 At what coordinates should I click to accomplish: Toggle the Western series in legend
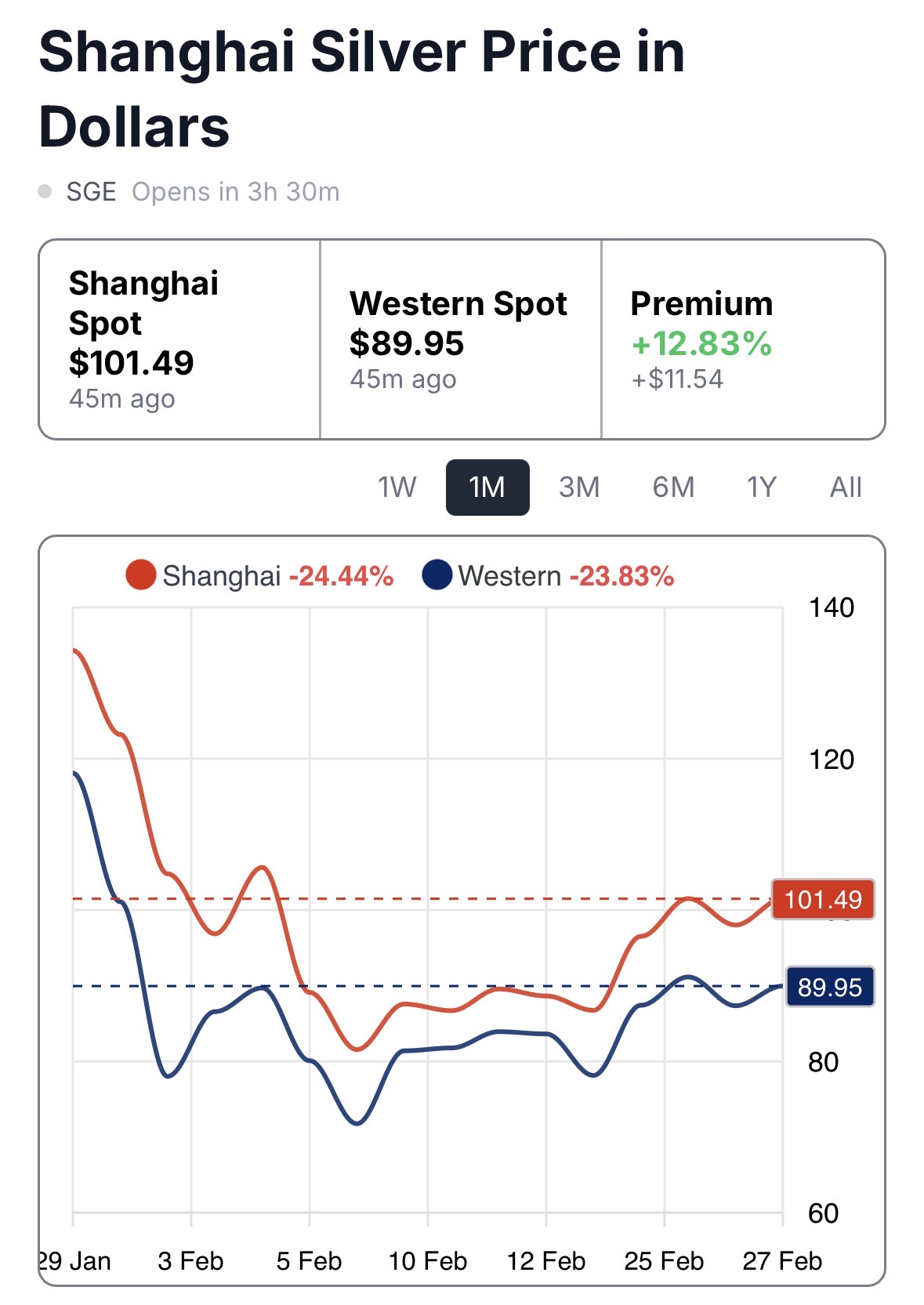[548, 576]
